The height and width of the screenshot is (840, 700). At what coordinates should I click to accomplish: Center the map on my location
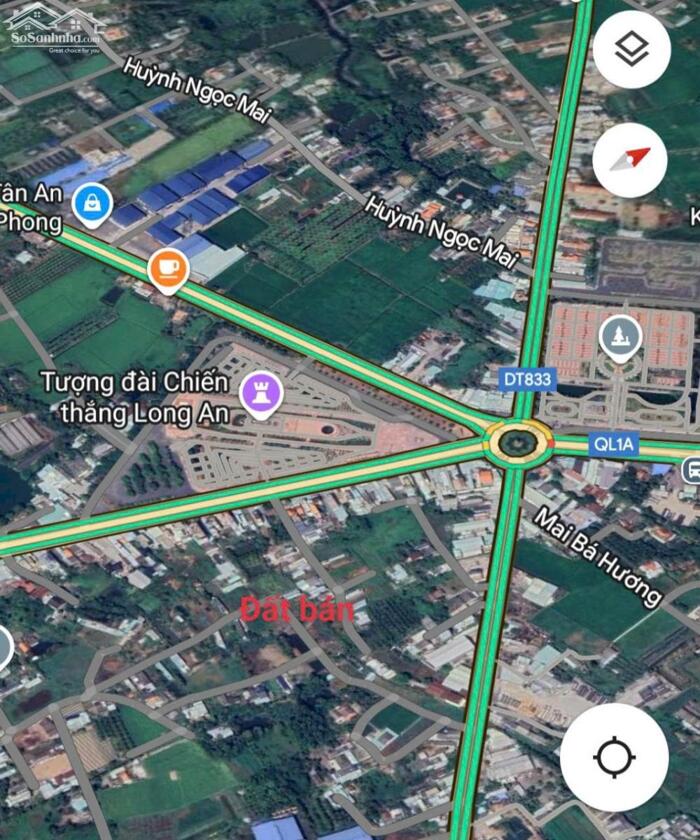click(614, 757)
